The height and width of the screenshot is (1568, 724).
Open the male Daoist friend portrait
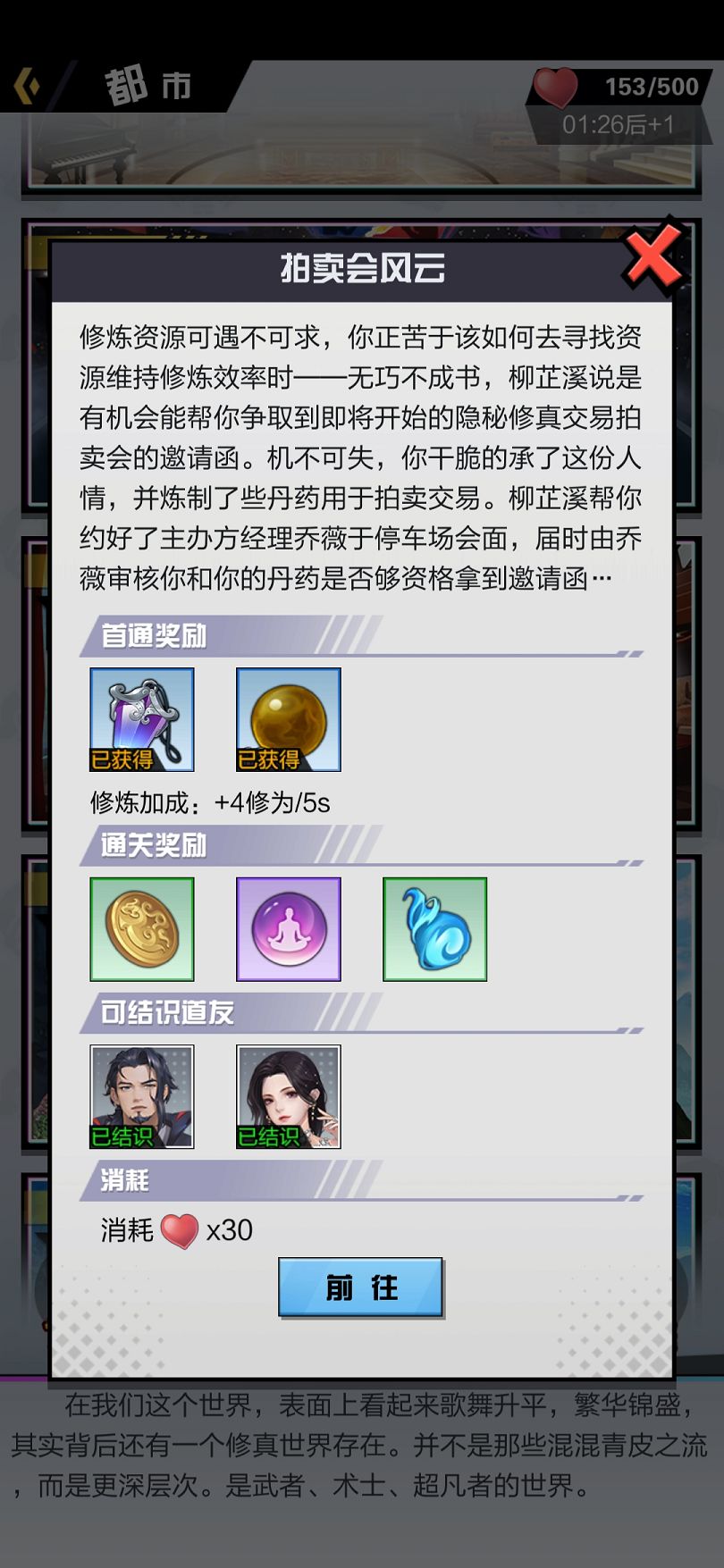(x=142, y=1096)
